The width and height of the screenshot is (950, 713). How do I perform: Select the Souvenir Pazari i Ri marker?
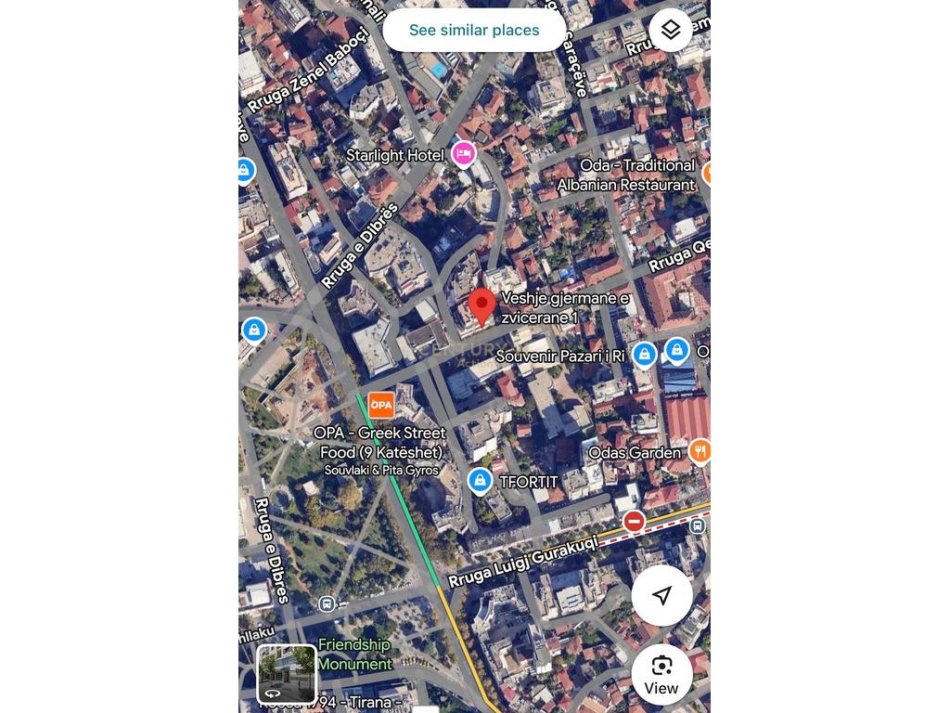coord(645,353)
